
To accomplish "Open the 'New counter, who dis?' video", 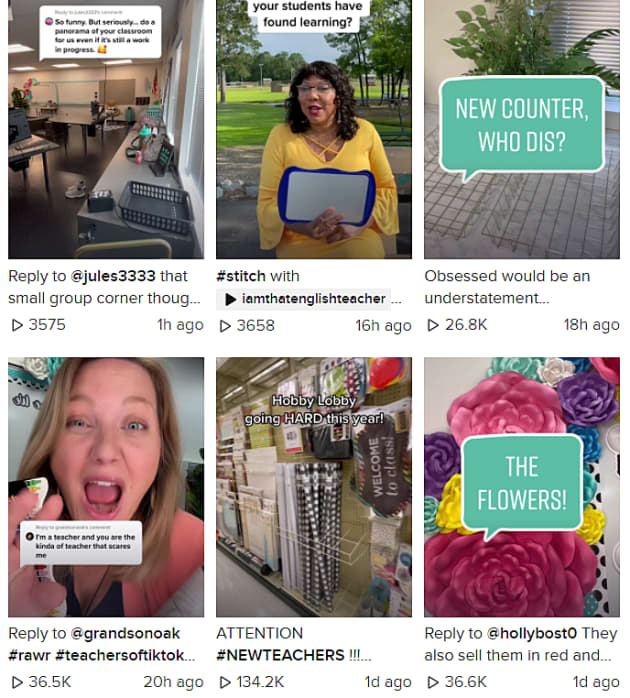I will 521,130.
